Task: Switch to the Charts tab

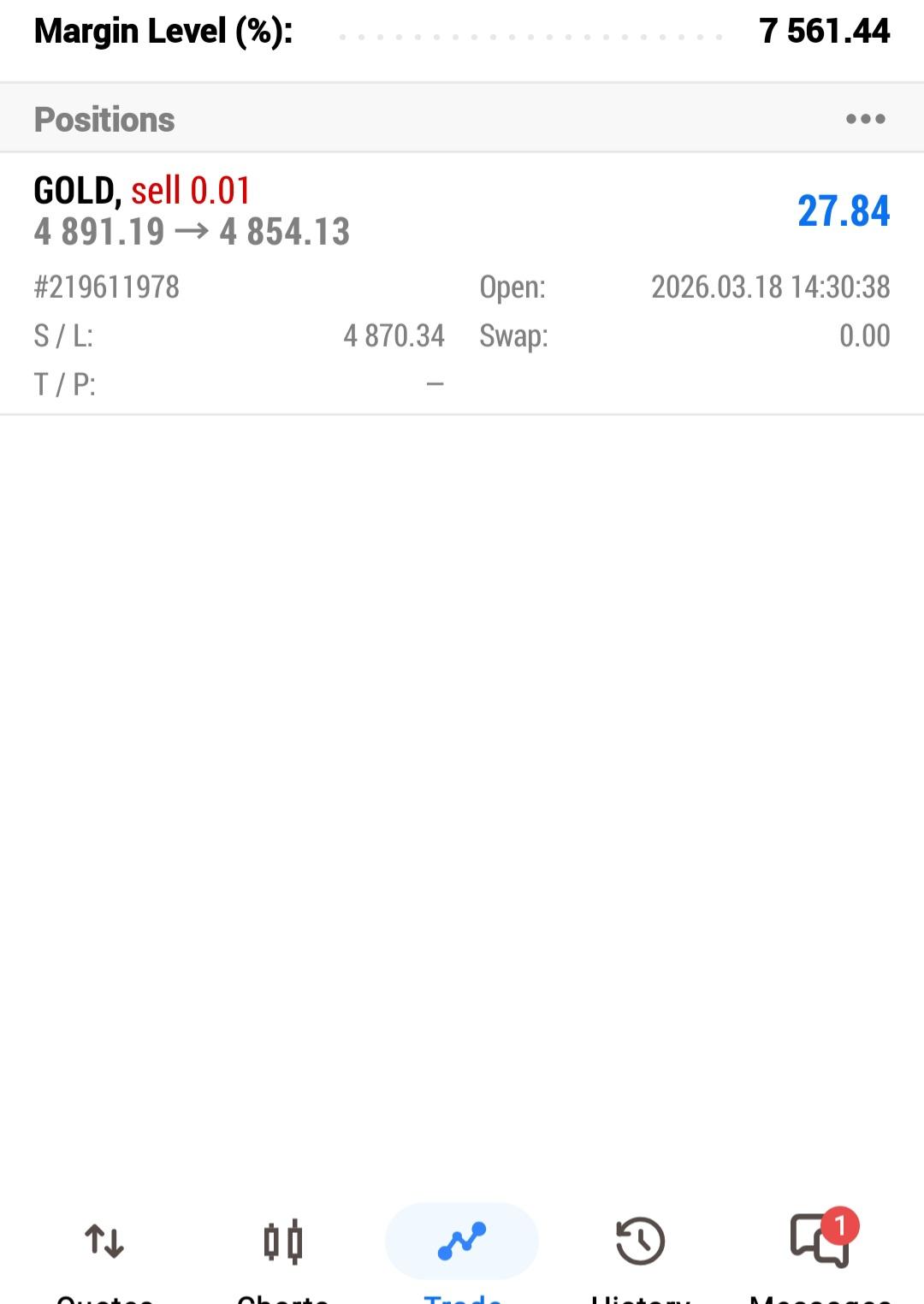Action: coord(283,1254)
